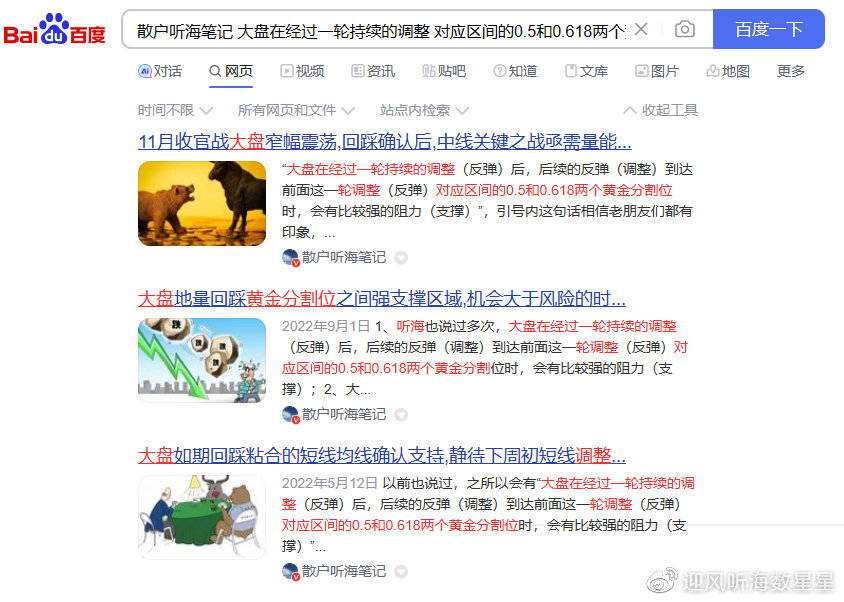
Task: Tap the search query input field
Action: tap(380, 30)
